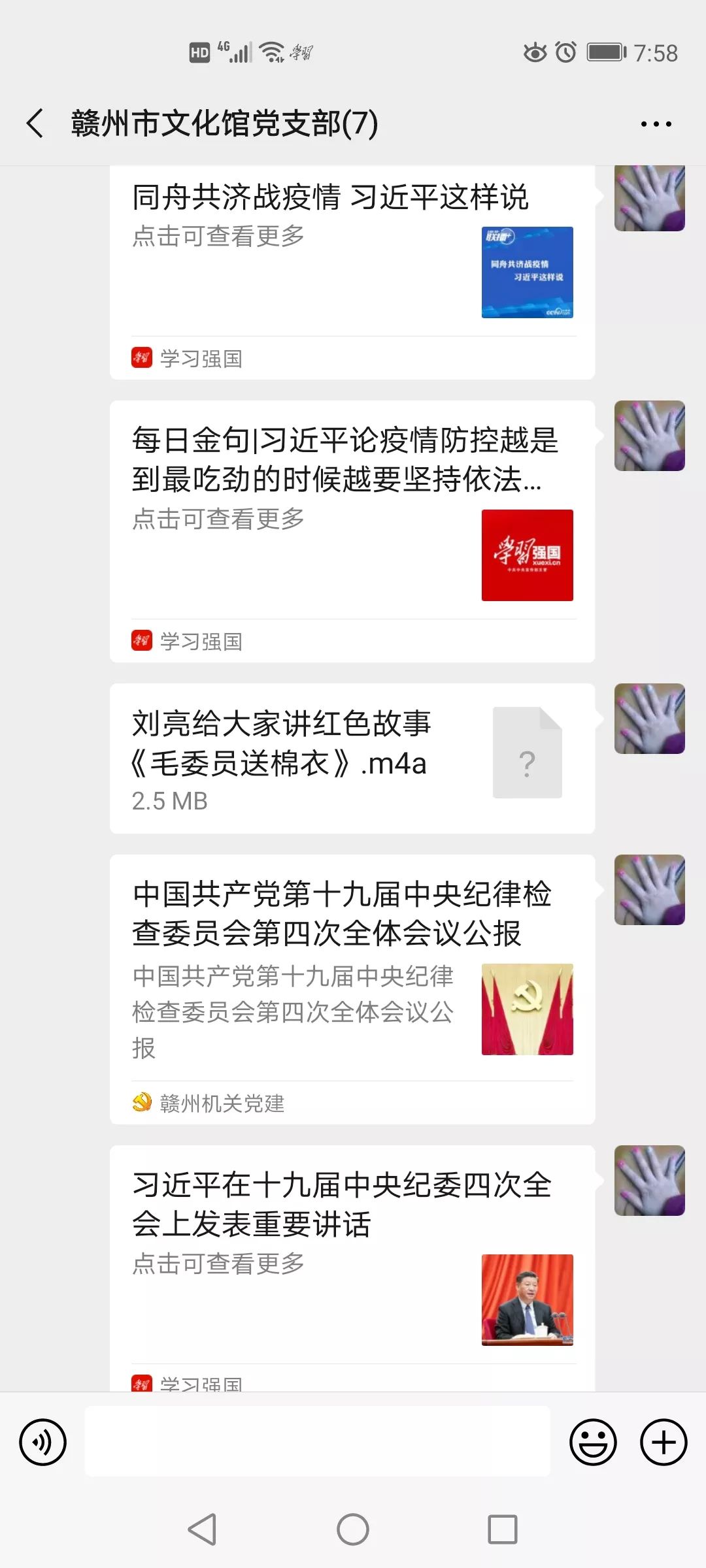The width and height of the screenshot is (706, 1568).
Task: Switch to voice message input
Action: point(43,1442)
